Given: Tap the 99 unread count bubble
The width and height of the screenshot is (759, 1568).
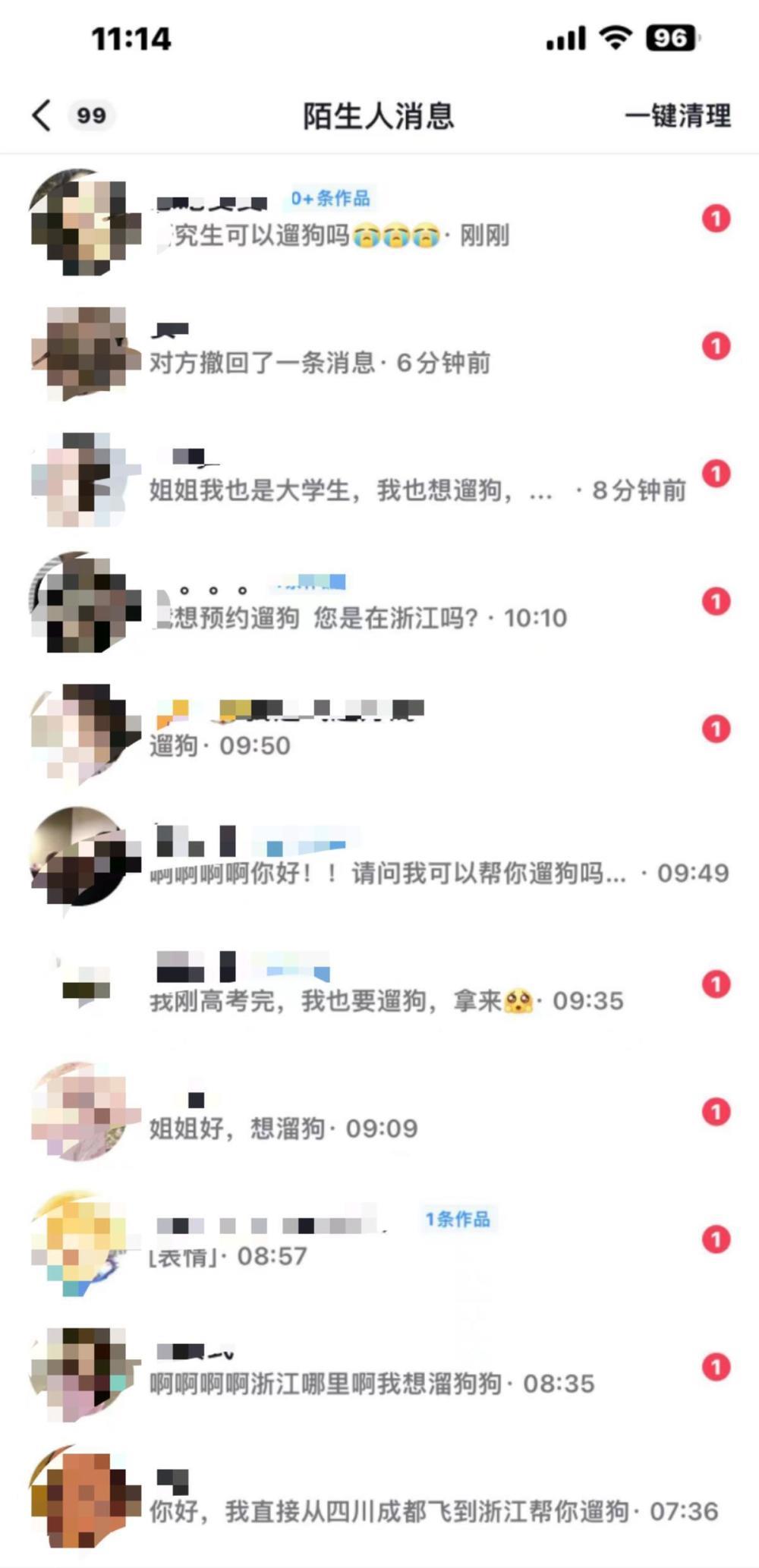Looking at the screenshot, I should pos(90,114).
